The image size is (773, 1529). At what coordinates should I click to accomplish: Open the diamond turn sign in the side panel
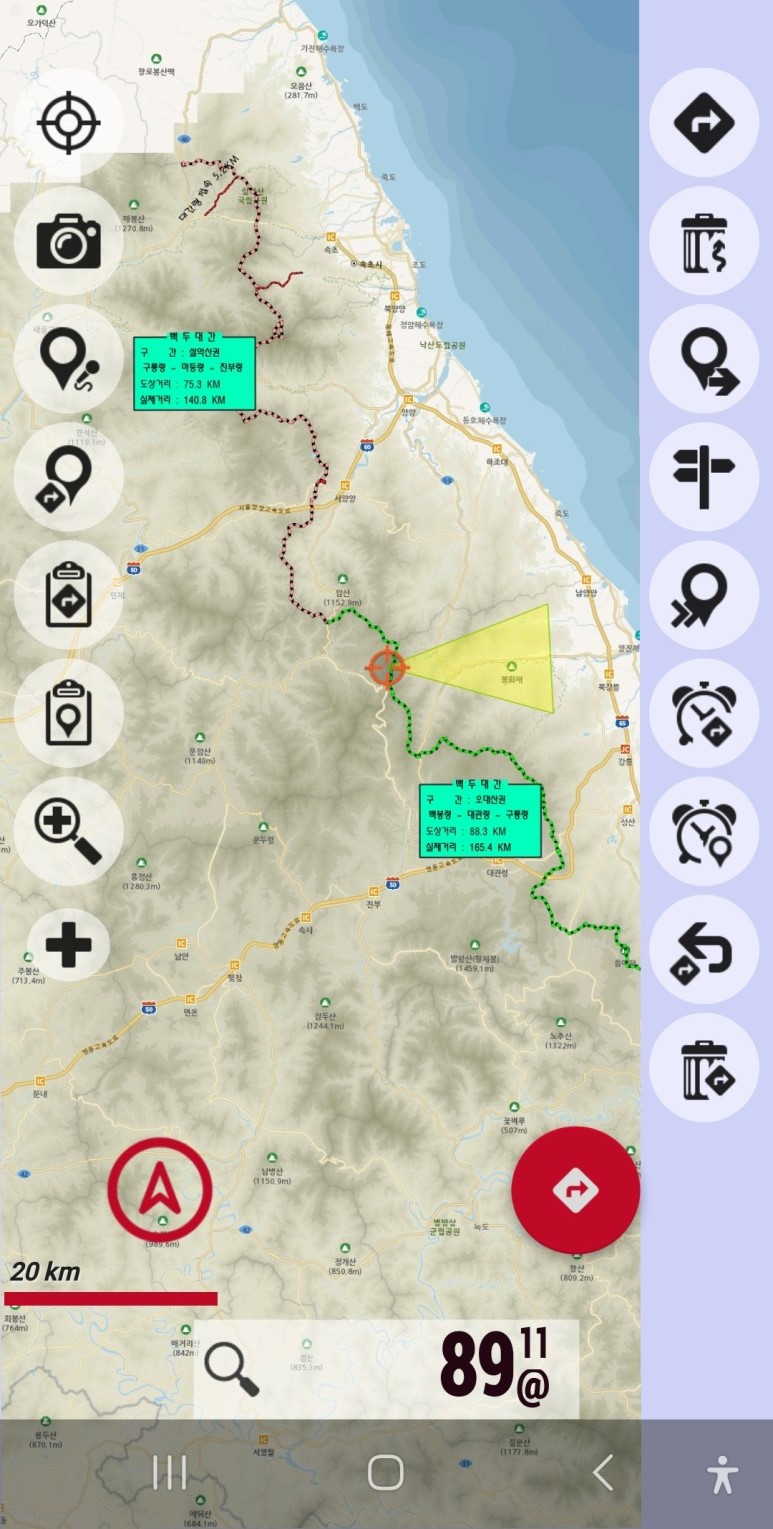pyautogui.click(x=704, y=123)
